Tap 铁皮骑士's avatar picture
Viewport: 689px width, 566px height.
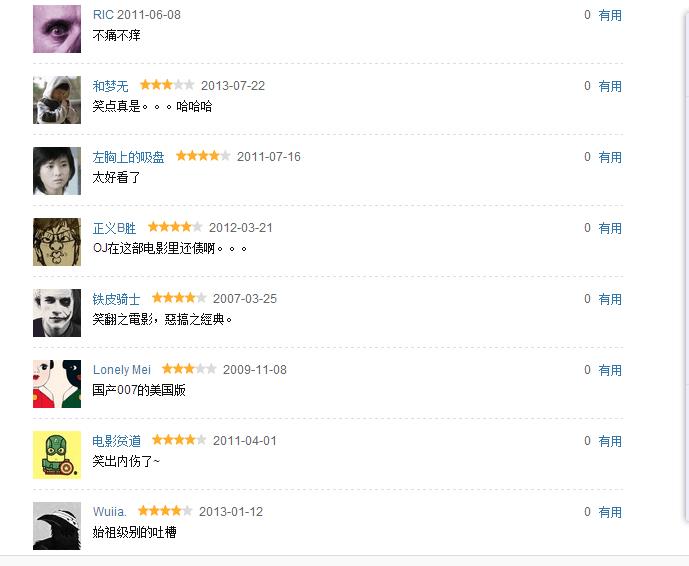[57, 313]
